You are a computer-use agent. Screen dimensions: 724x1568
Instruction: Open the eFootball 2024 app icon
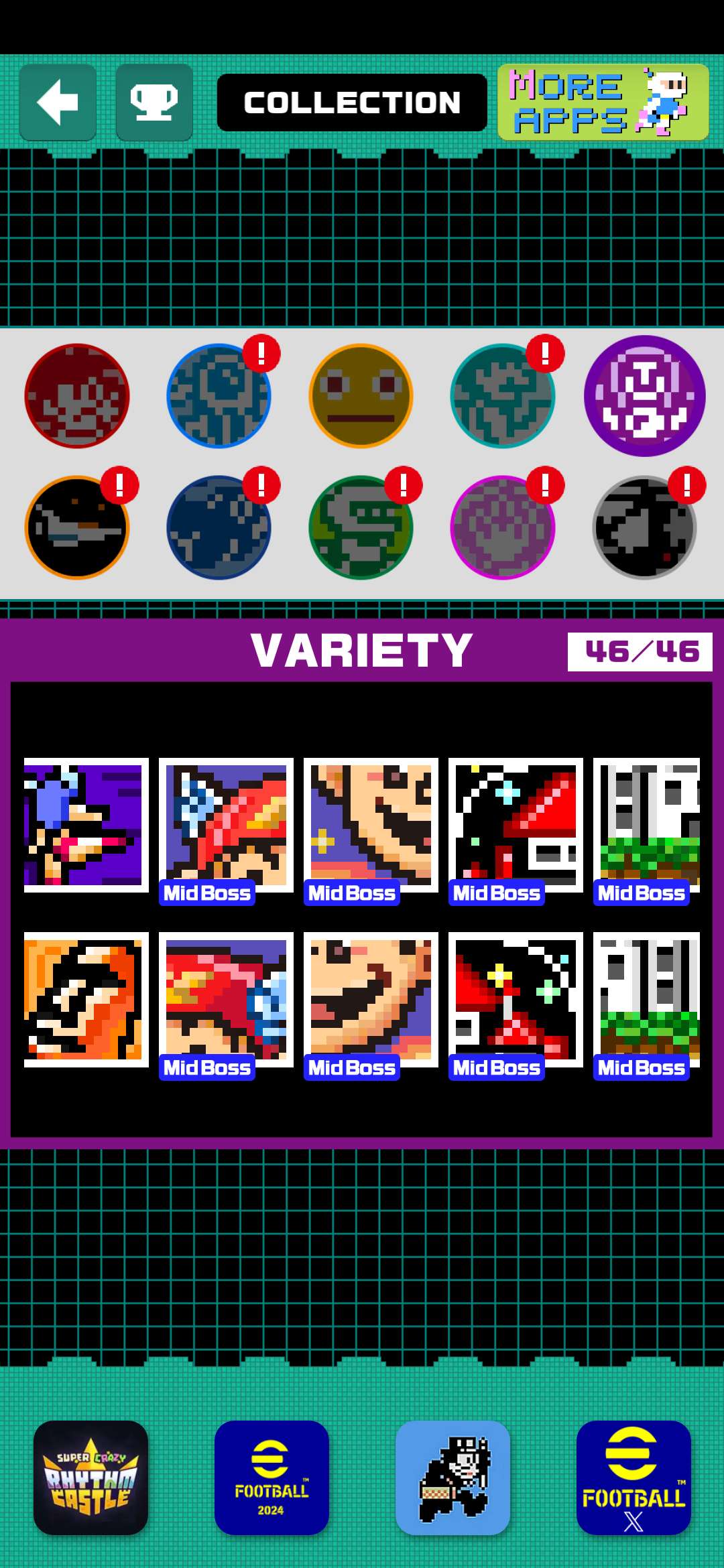271,1478
